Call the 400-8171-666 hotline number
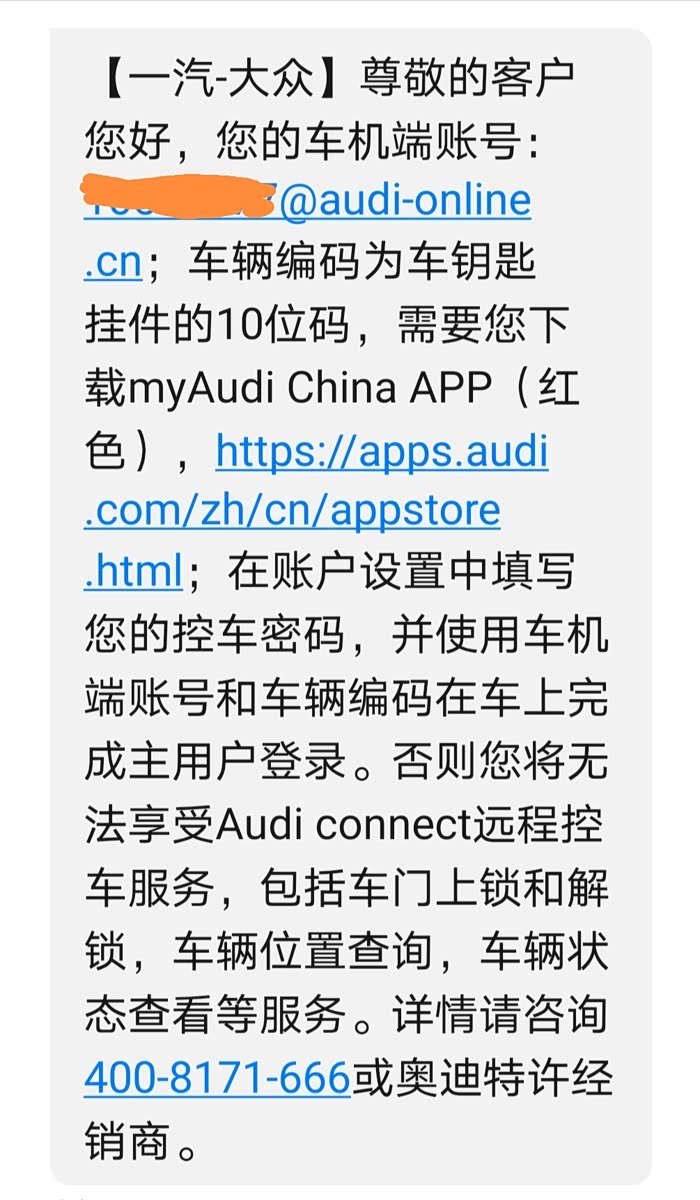Screen dimensions: 700x1200 click(217, 1077)
